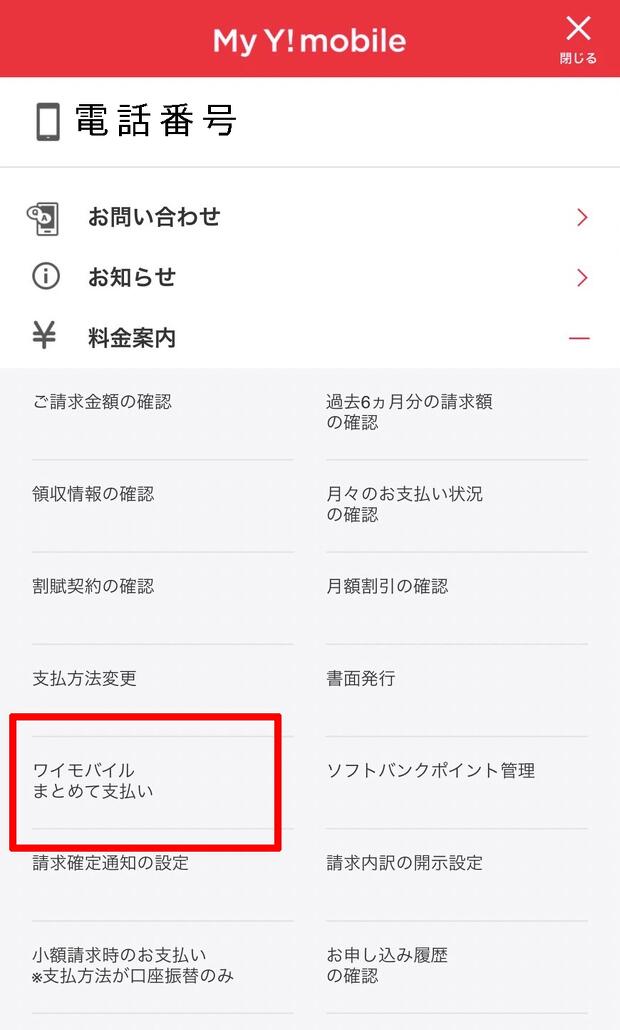Open 請求内訳の開示設定

click(405, 862)
